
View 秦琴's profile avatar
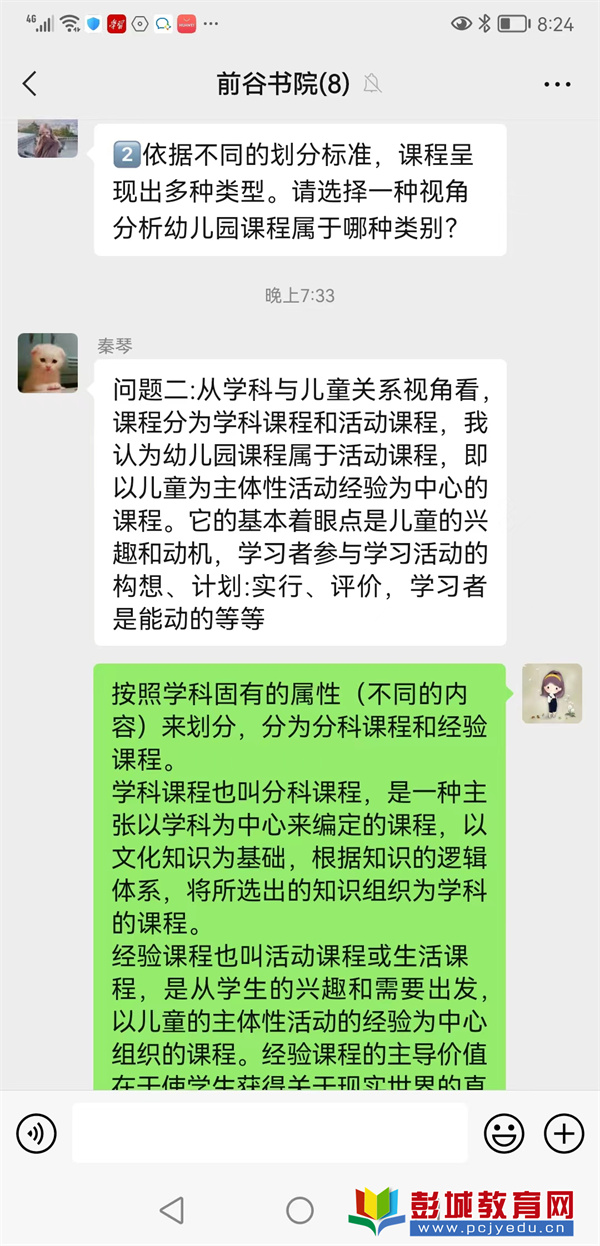coord(47,362)
